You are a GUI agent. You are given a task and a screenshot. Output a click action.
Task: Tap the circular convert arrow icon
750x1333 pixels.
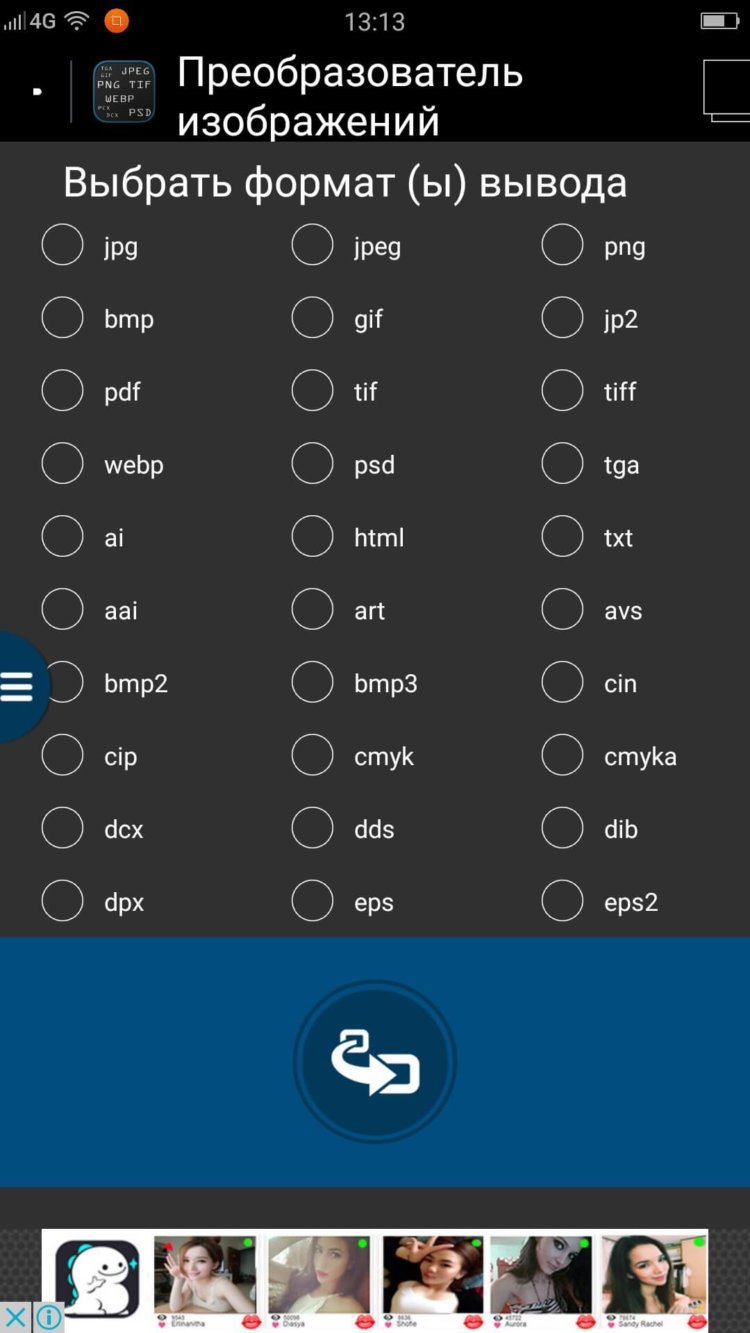[375, 1060]
